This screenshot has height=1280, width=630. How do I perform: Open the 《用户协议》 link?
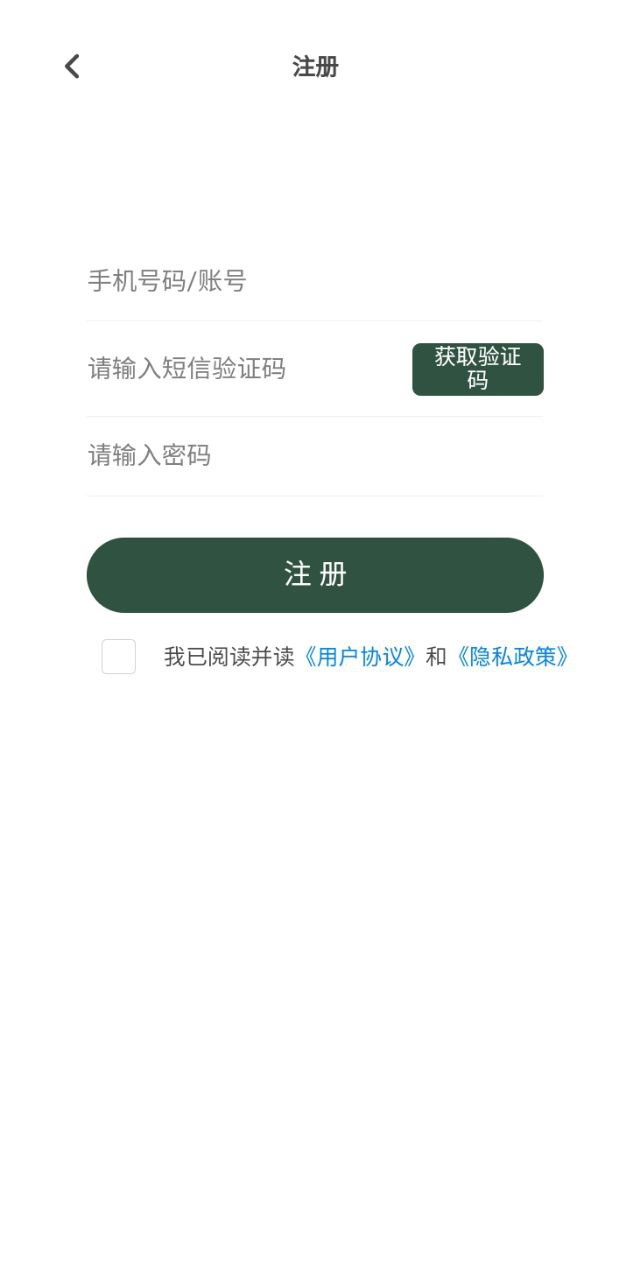point(359,657)
